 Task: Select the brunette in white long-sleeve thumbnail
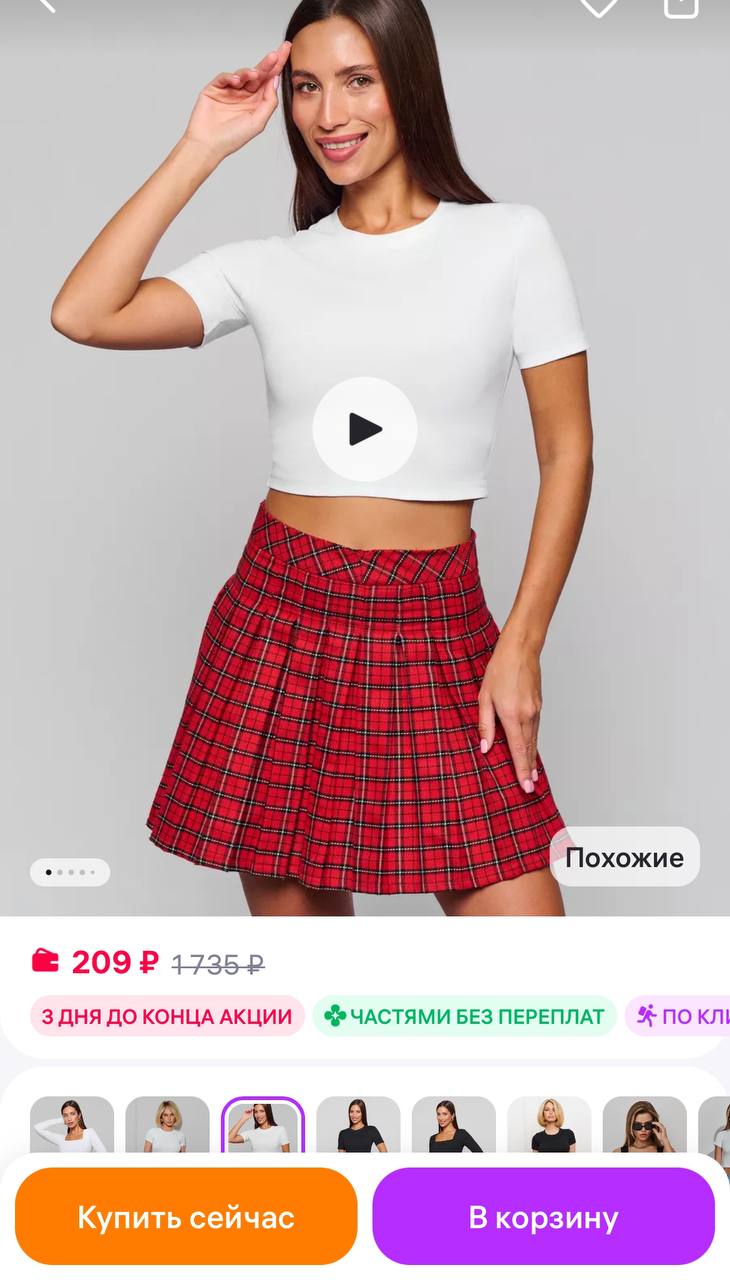(72, 1127)
